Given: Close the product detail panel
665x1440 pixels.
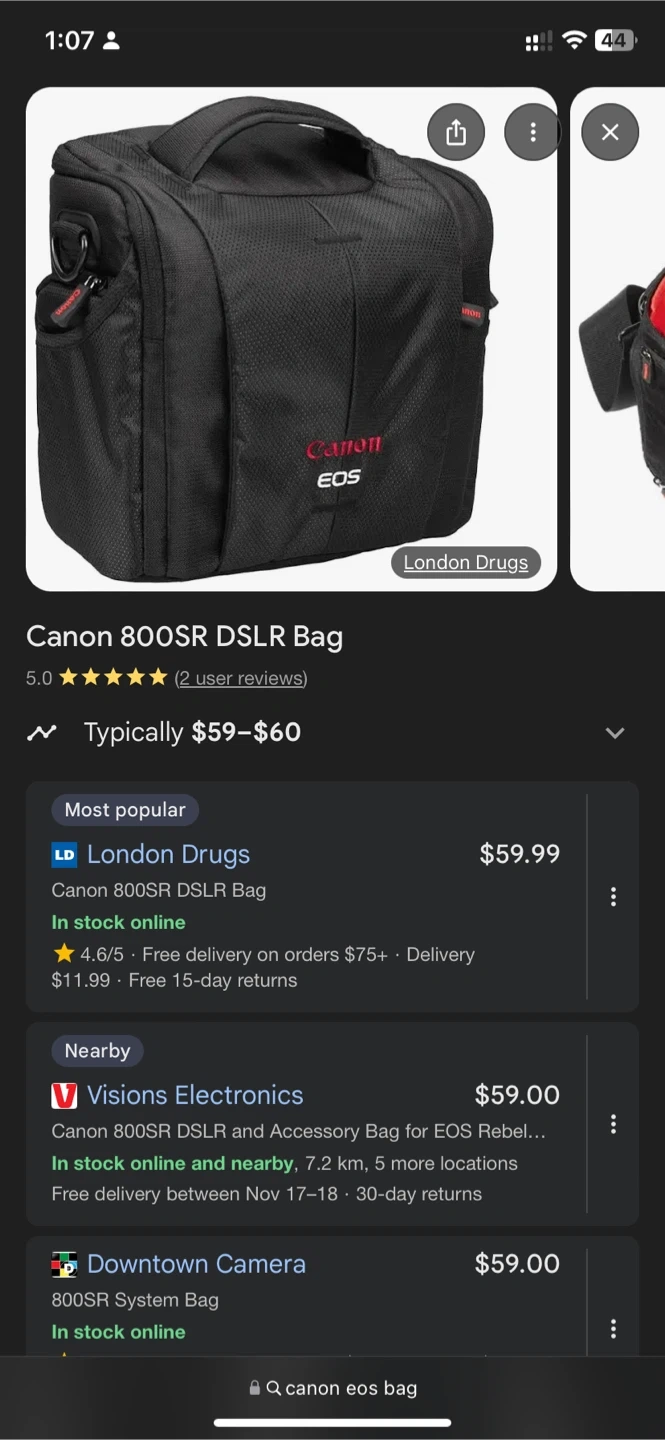Looking at the screenshot, I should [610, 132].
